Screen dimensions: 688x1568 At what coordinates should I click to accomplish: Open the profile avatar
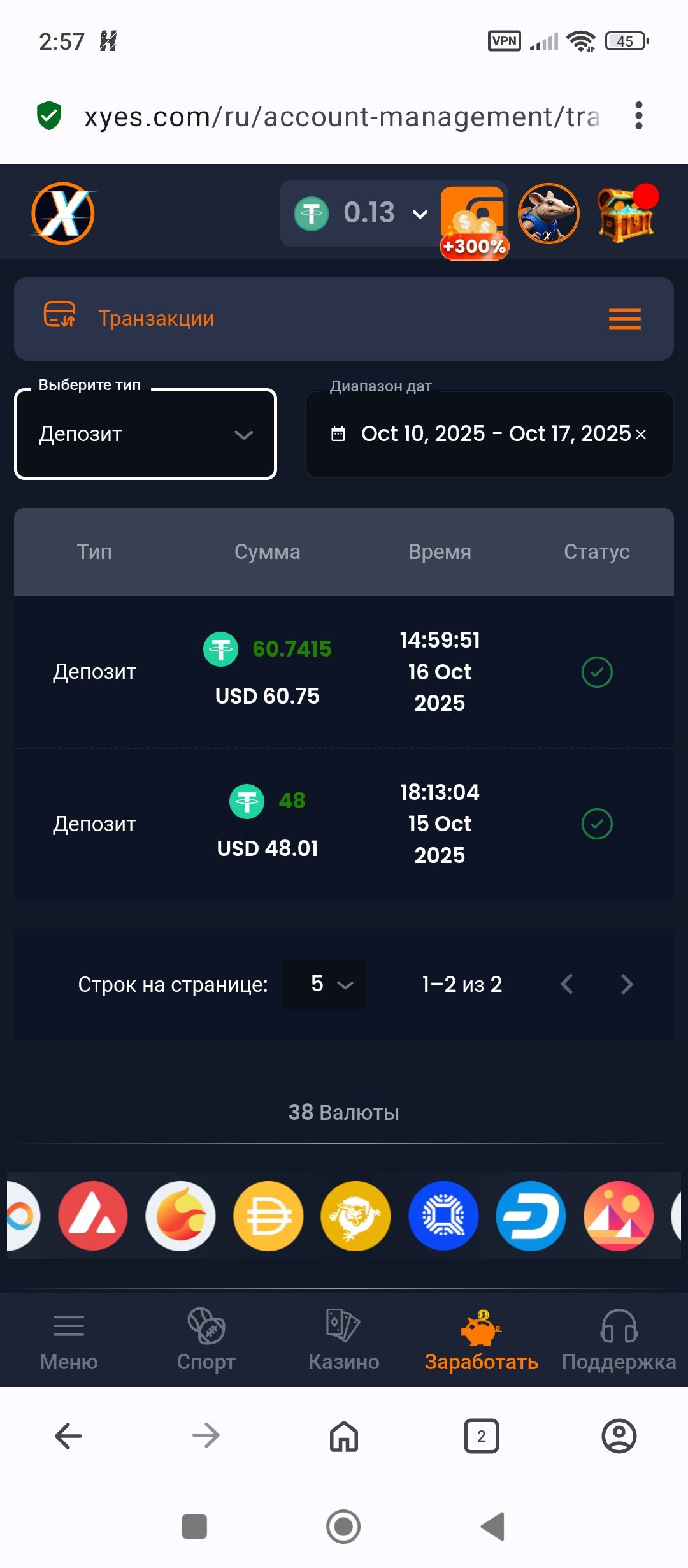click(x=548, y=214)
